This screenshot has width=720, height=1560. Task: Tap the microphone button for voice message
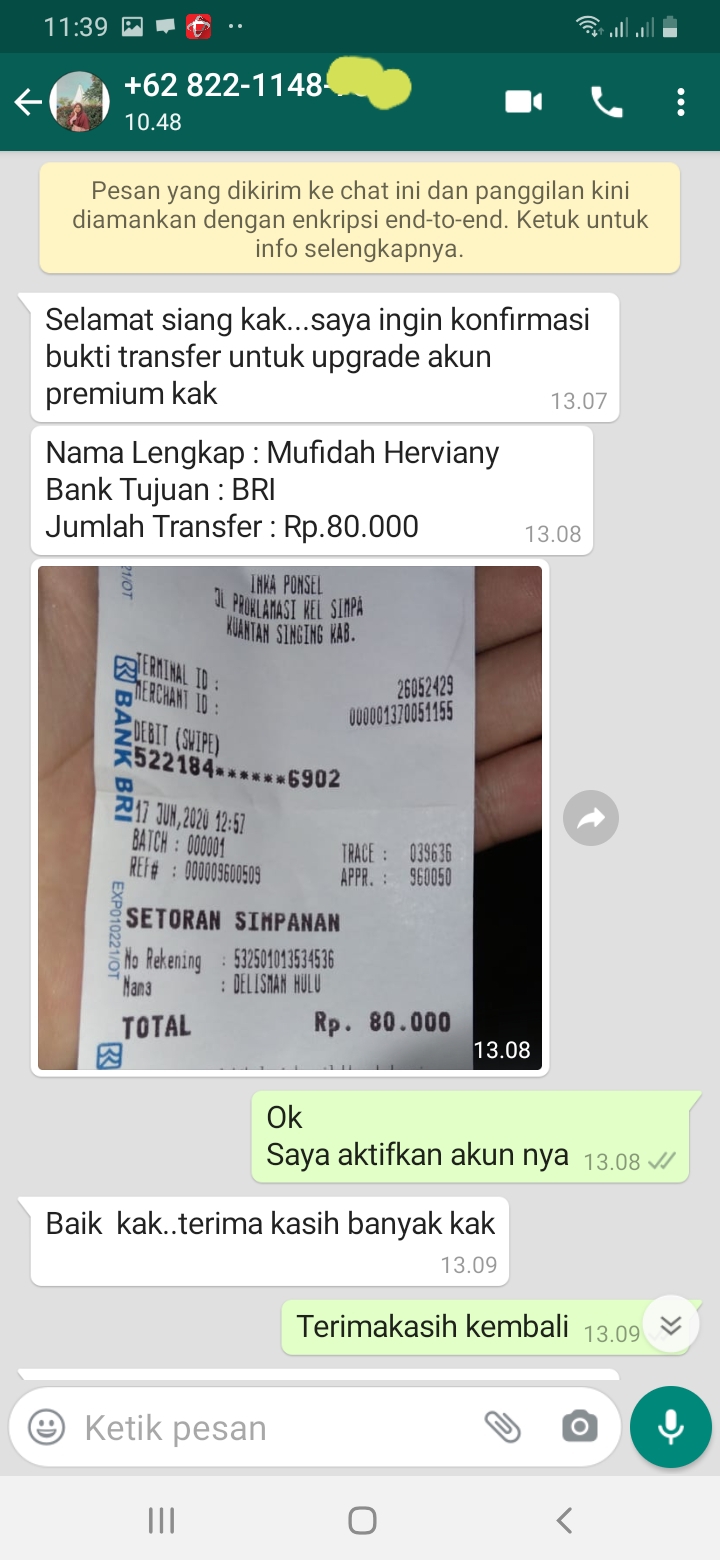coord(671,1427)
